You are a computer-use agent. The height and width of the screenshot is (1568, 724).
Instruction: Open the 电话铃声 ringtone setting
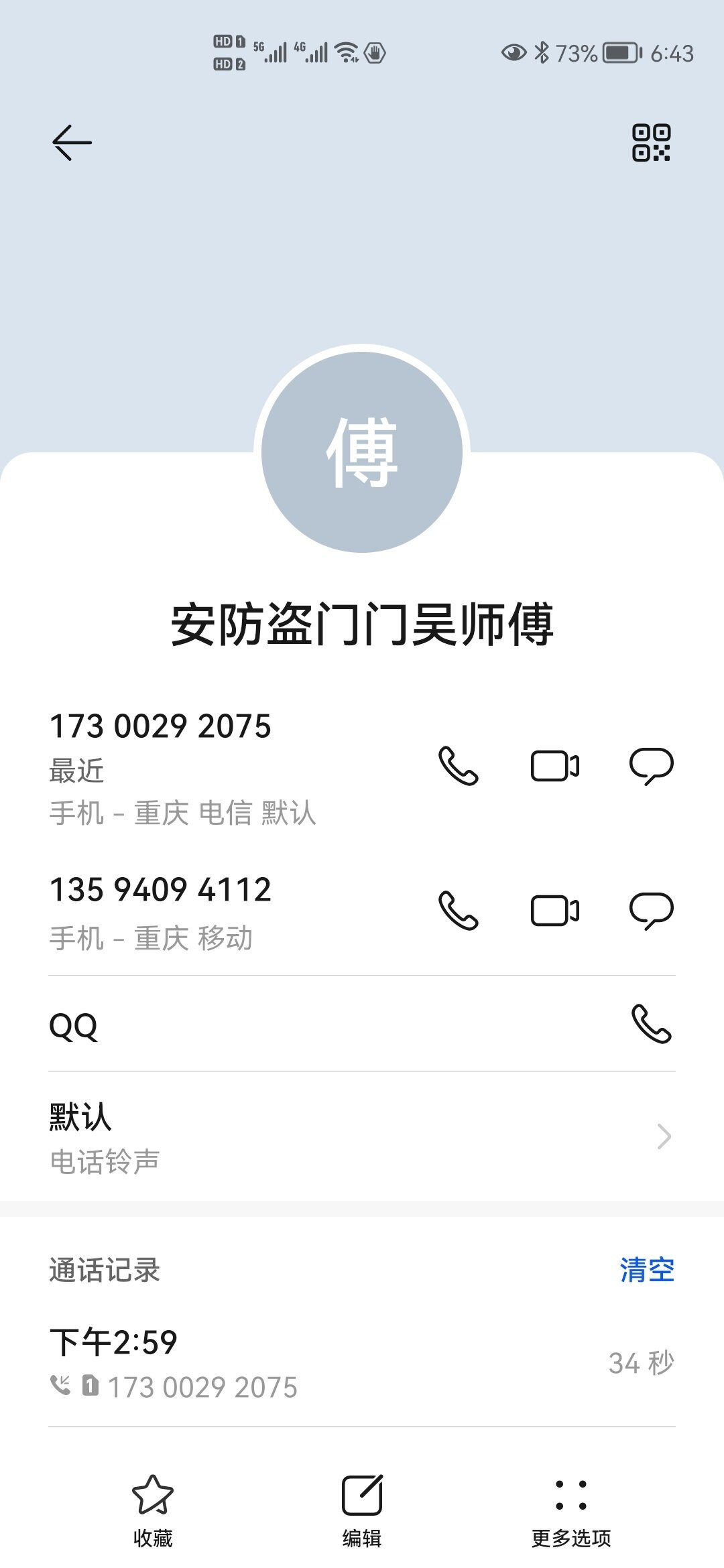(362, 1136)
